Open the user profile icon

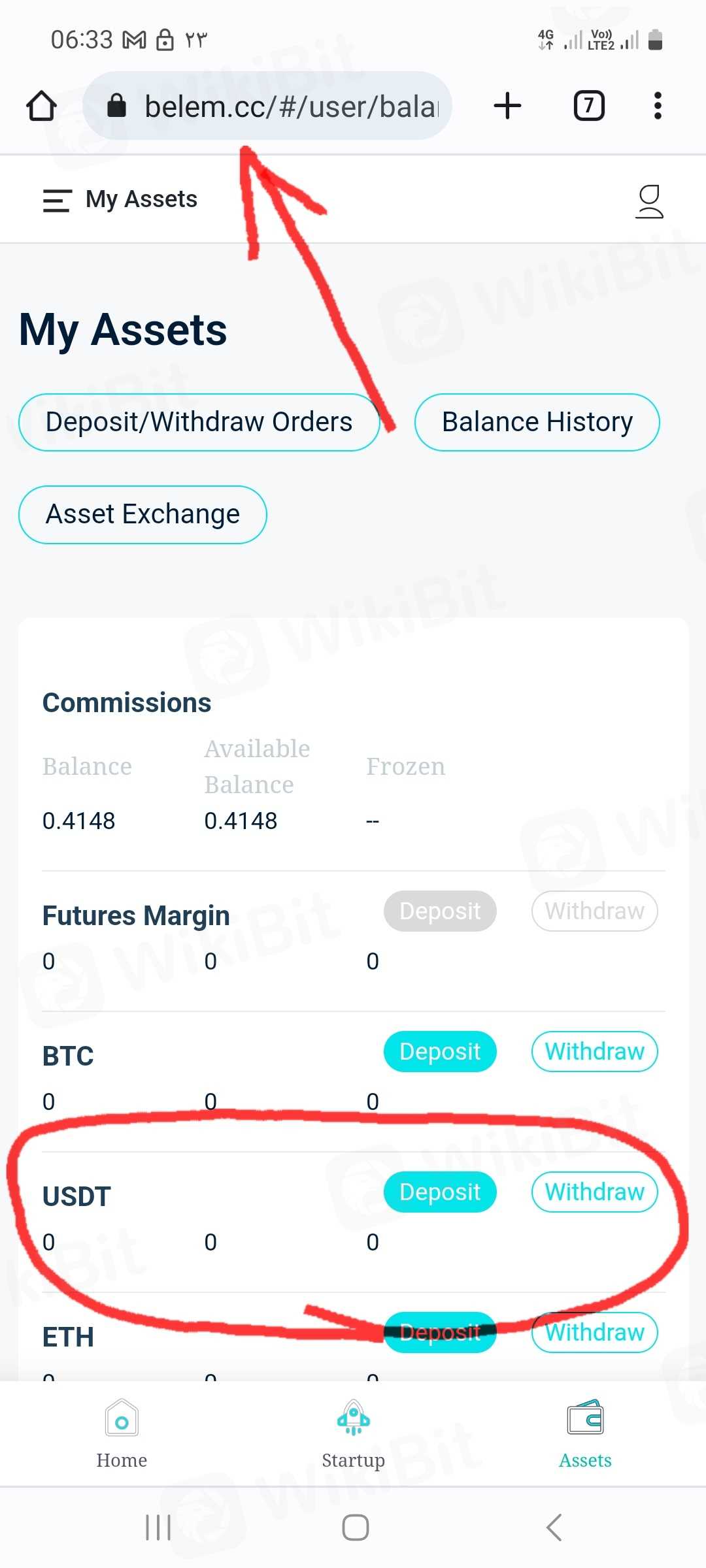click(x=649, y=201)
